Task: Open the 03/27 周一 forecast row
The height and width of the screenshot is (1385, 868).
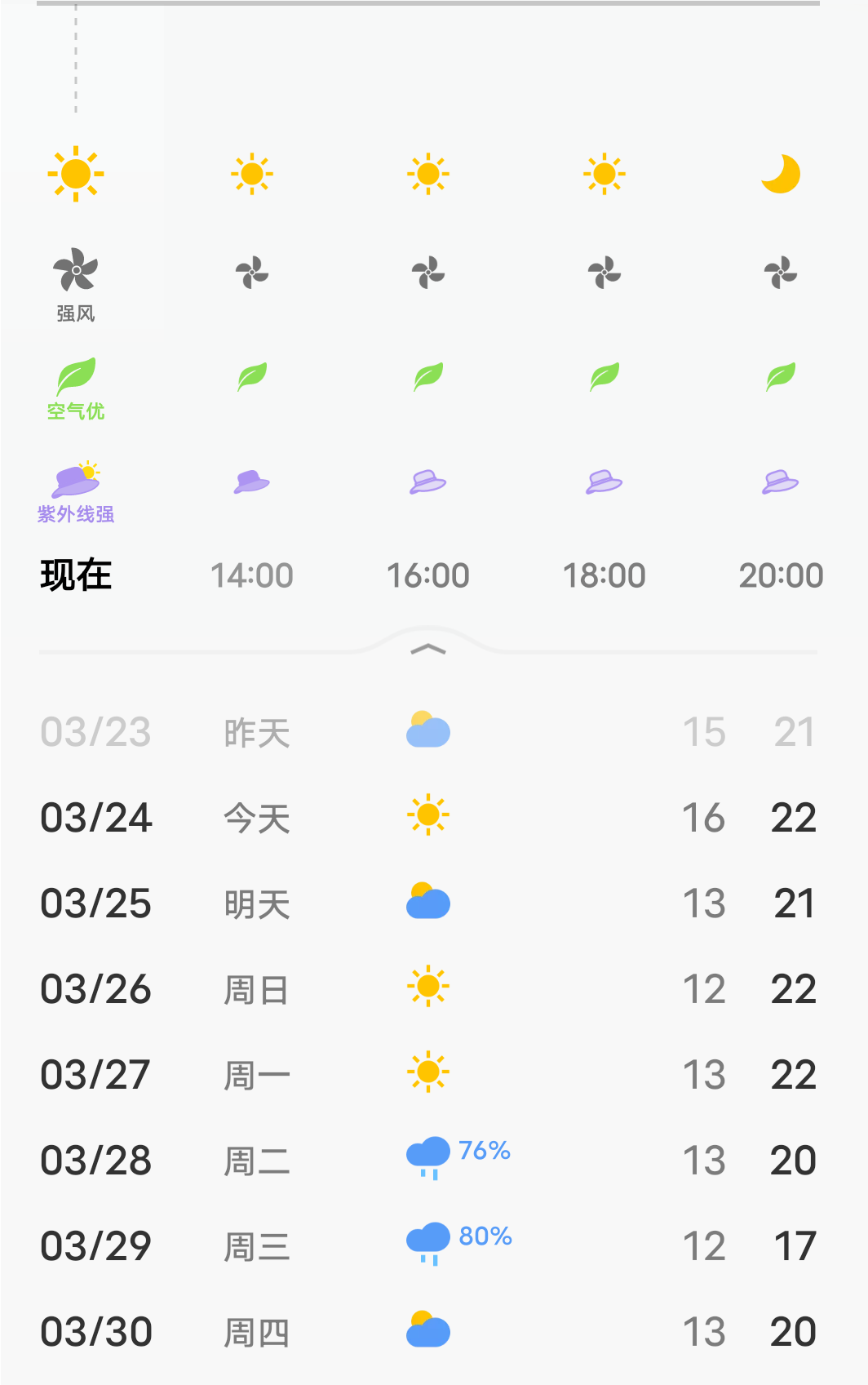Action: click(x=428, y=1075)
